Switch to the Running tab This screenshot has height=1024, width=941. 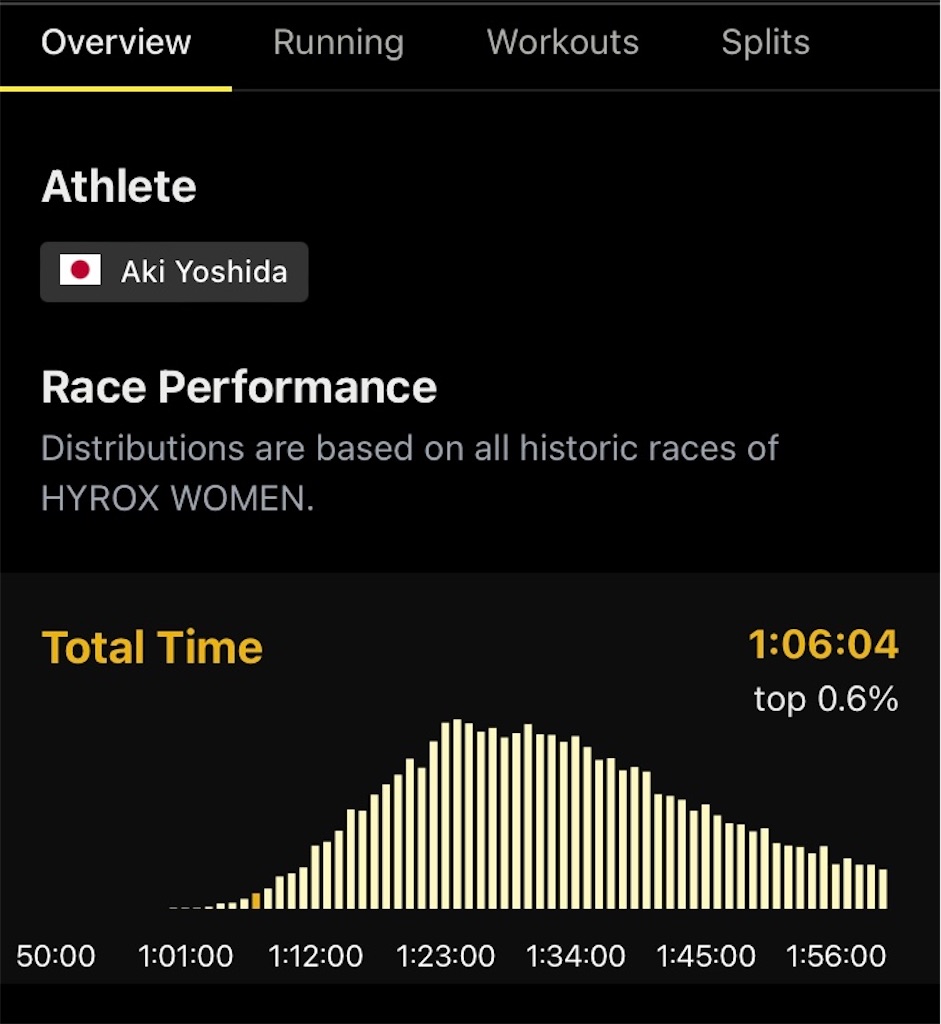coord(338,43)
